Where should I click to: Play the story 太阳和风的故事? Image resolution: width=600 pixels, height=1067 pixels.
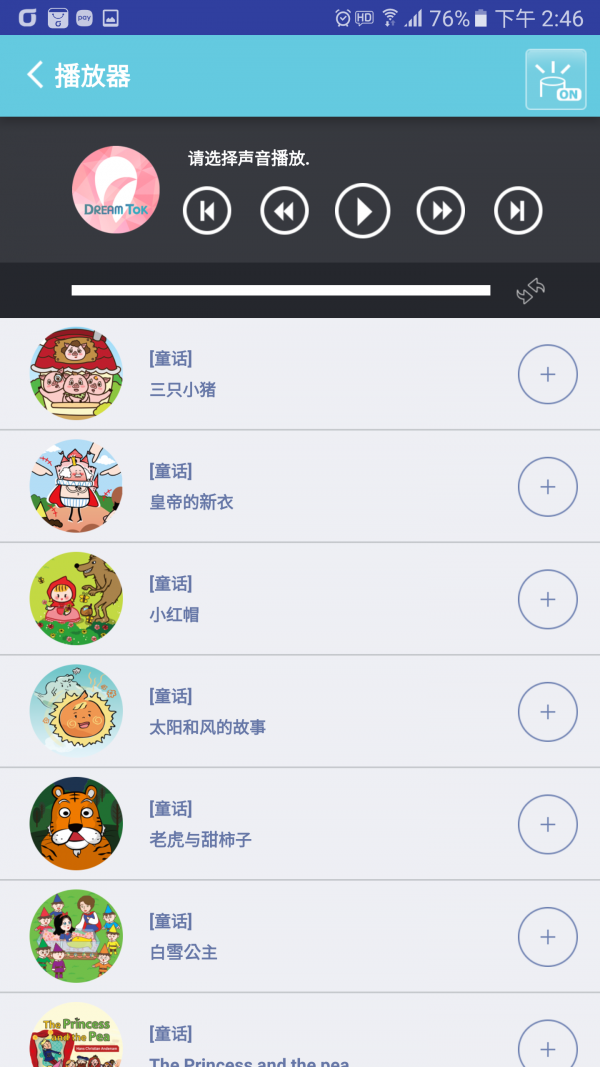pyautogui.click(x=208, y=726)
